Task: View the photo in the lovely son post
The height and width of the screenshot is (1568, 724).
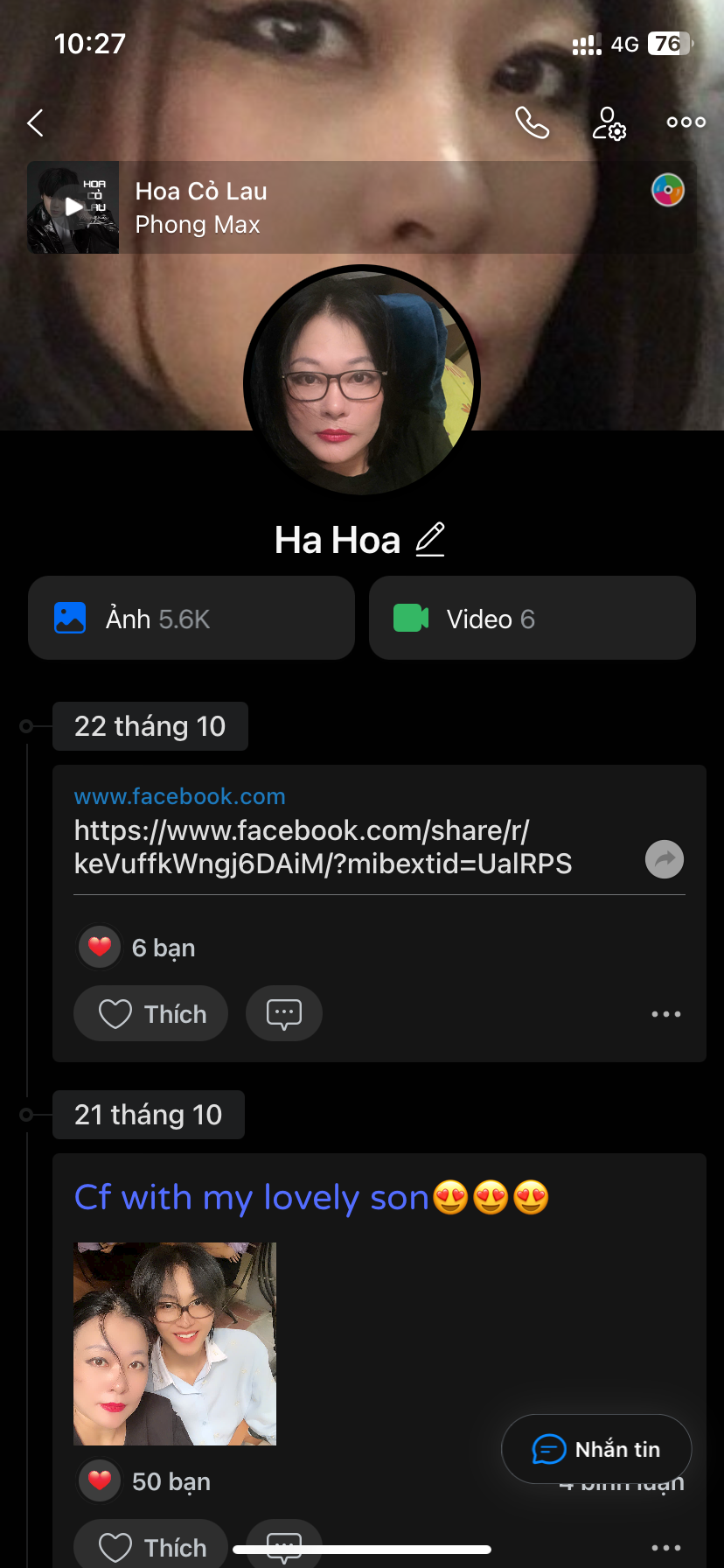Action: point(175,1343)
